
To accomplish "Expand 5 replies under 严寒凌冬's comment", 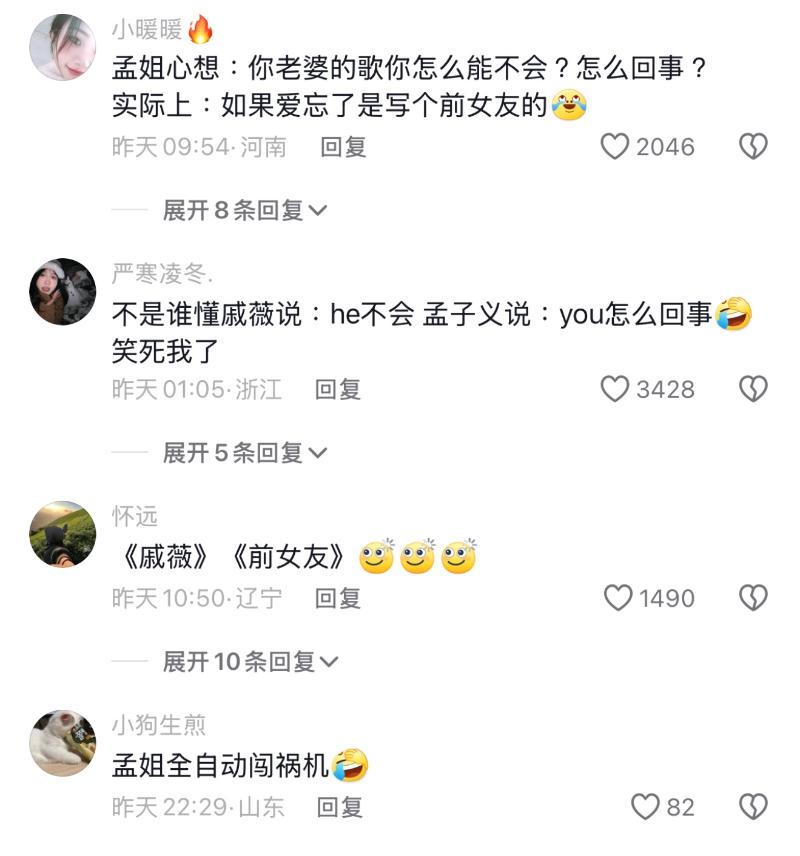I will tap(245, 453).
